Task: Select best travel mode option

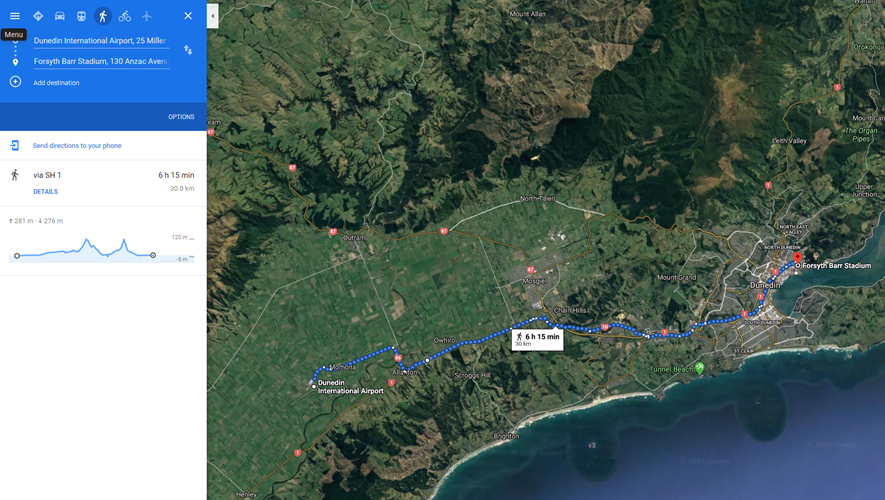Action: coord(38,16)
